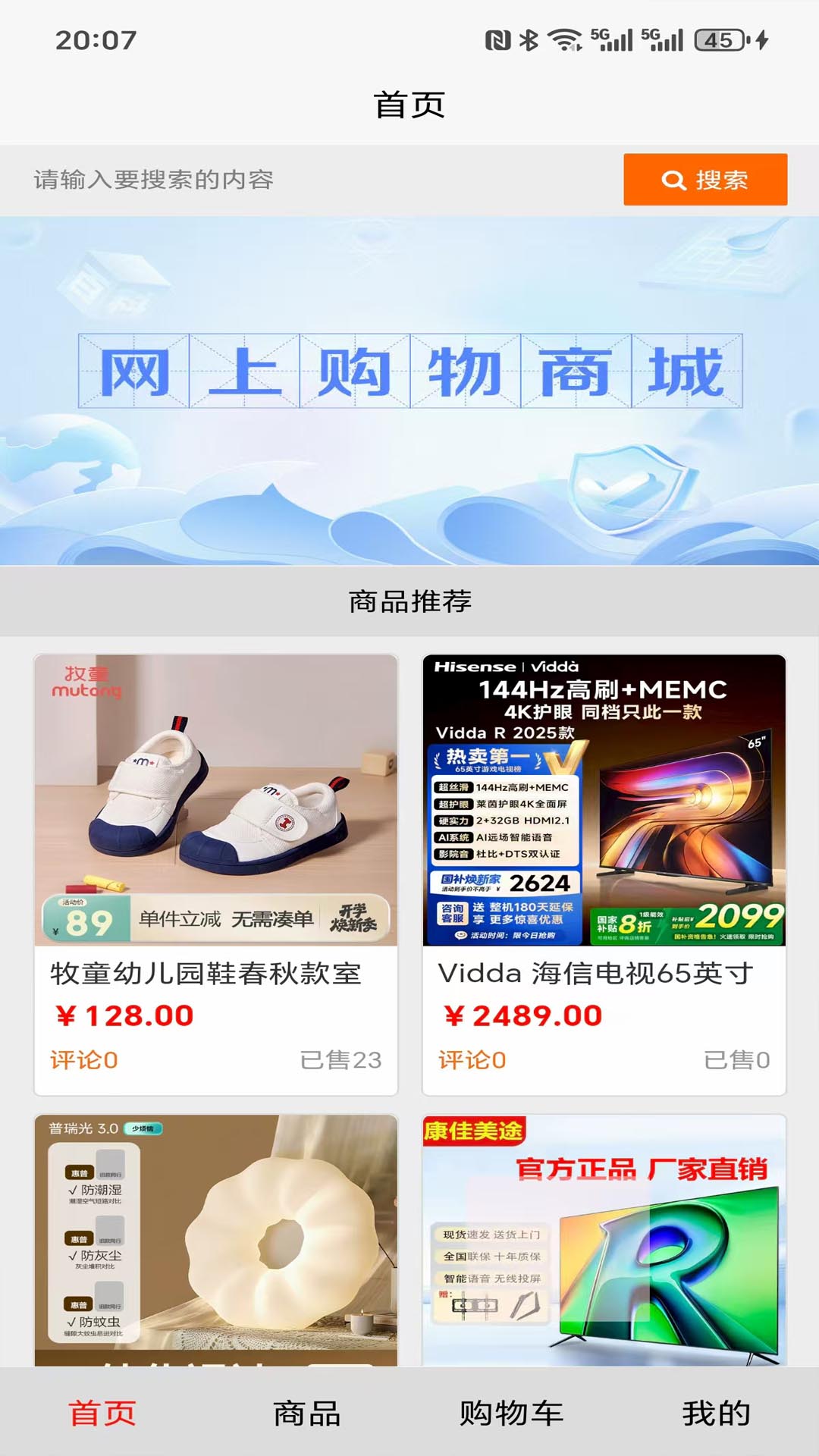819x1456 pixels.
Task: Tap the battery indicator showing 45
Action: [719, 40]
